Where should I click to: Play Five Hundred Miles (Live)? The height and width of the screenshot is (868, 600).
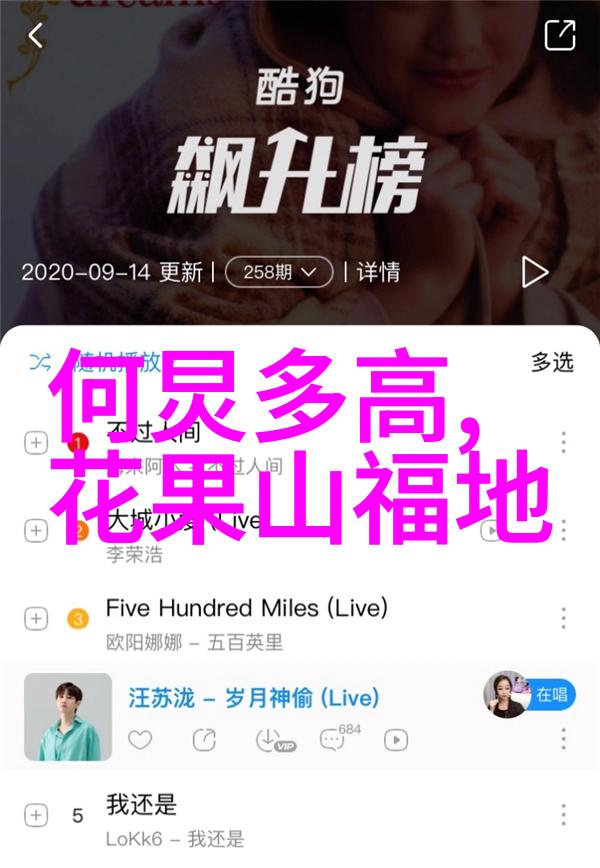(246, 607)
